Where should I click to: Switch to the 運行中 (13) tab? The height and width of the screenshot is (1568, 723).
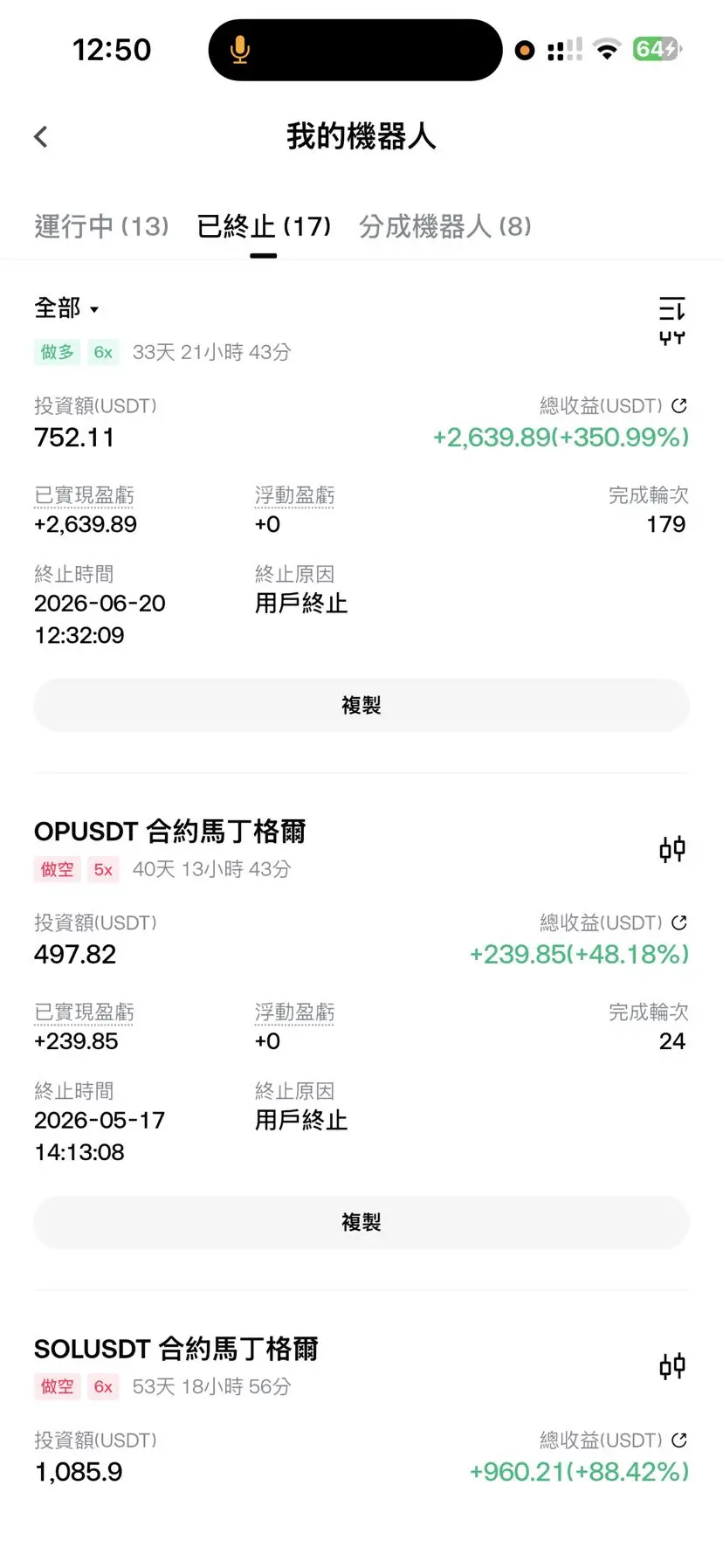pyautogui.click(x=101, y=226)
